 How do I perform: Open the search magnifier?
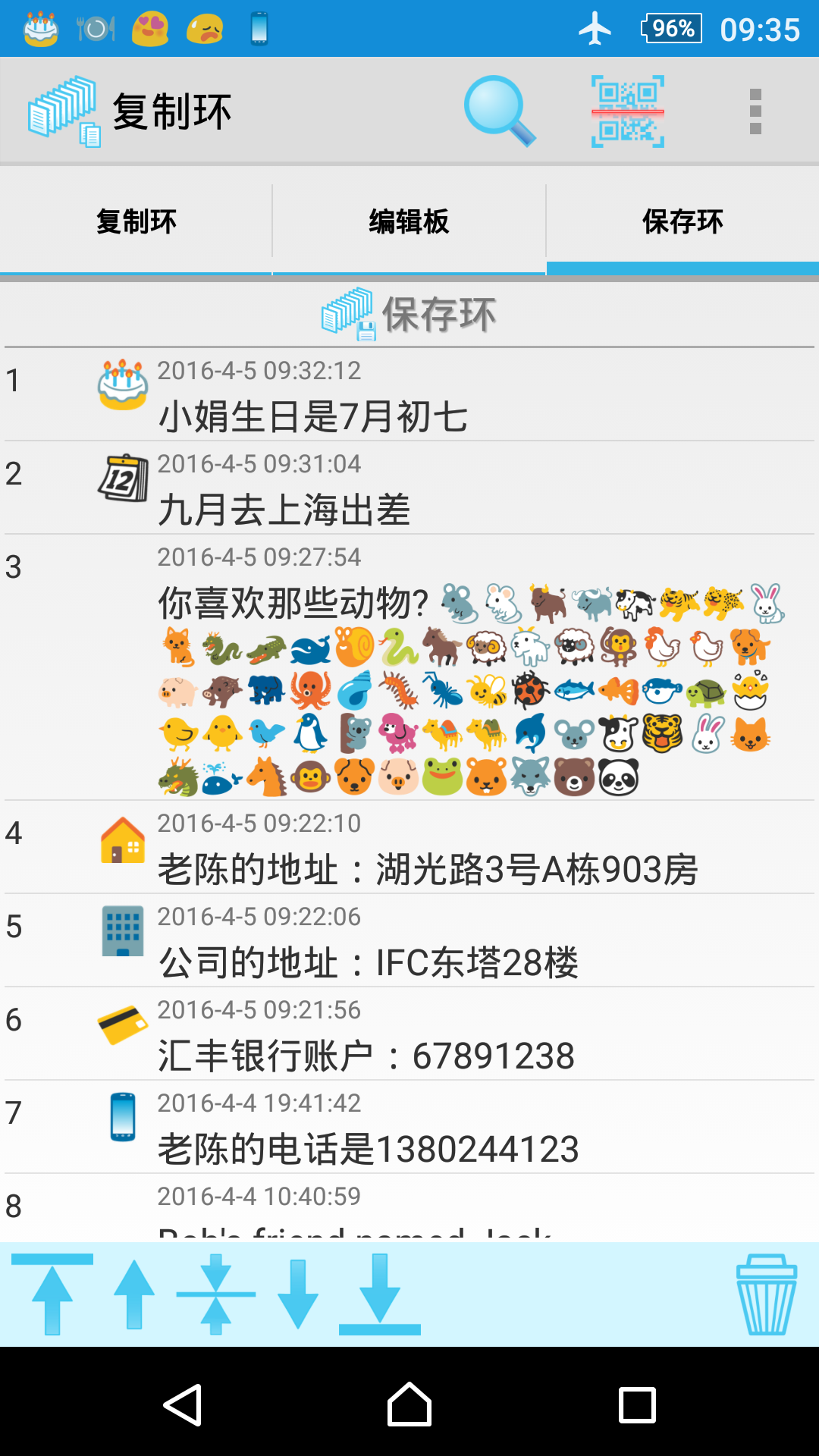click(499, 111)
